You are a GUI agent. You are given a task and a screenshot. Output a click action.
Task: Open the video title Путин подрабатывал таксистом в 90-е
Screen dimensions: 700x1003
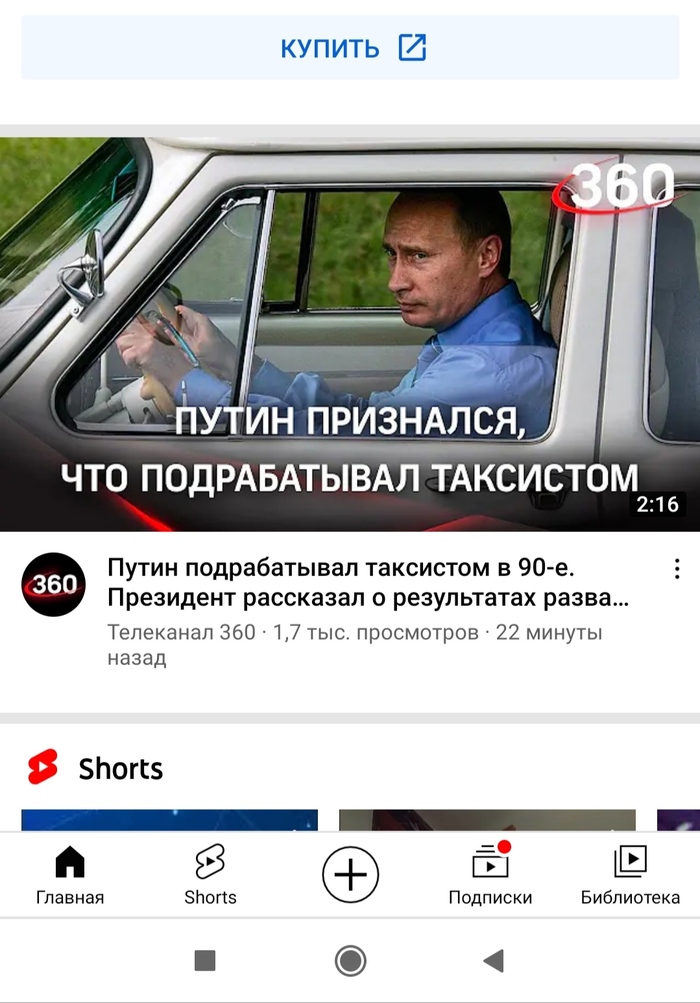point(368,584)
